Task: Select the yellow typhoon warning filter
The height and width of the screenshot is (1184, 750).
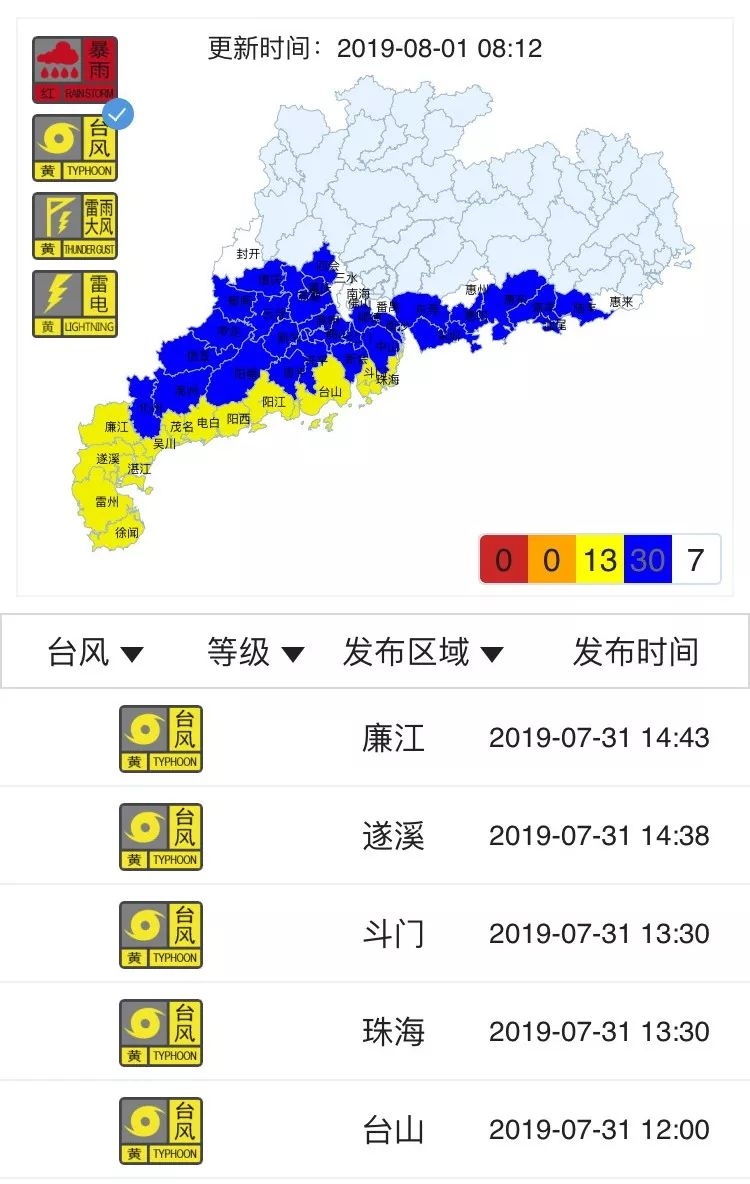Action: tap(75, 148)
